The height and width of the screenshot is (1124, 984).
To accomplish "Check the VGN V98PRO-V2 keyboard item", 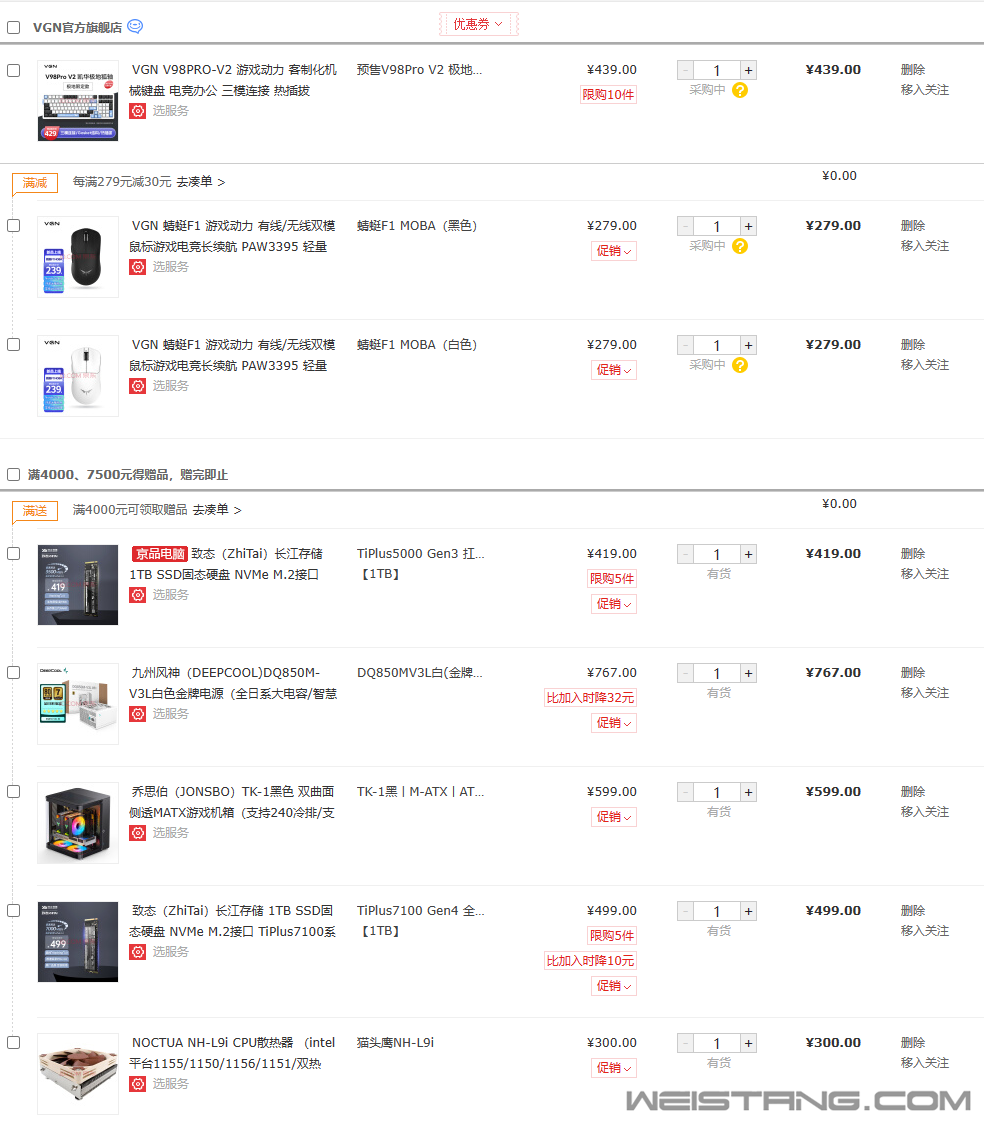I will pyautogui.click(x=14, y=70).
